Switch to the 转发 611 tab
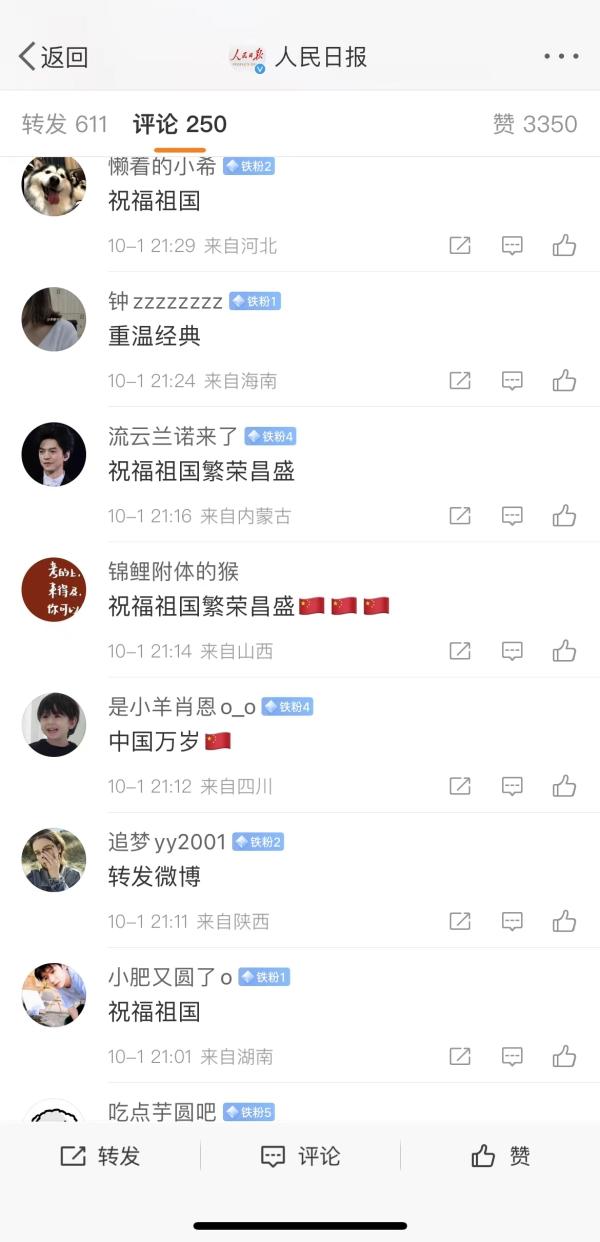This screenshot has height=1242, width=600. (64, 124)
